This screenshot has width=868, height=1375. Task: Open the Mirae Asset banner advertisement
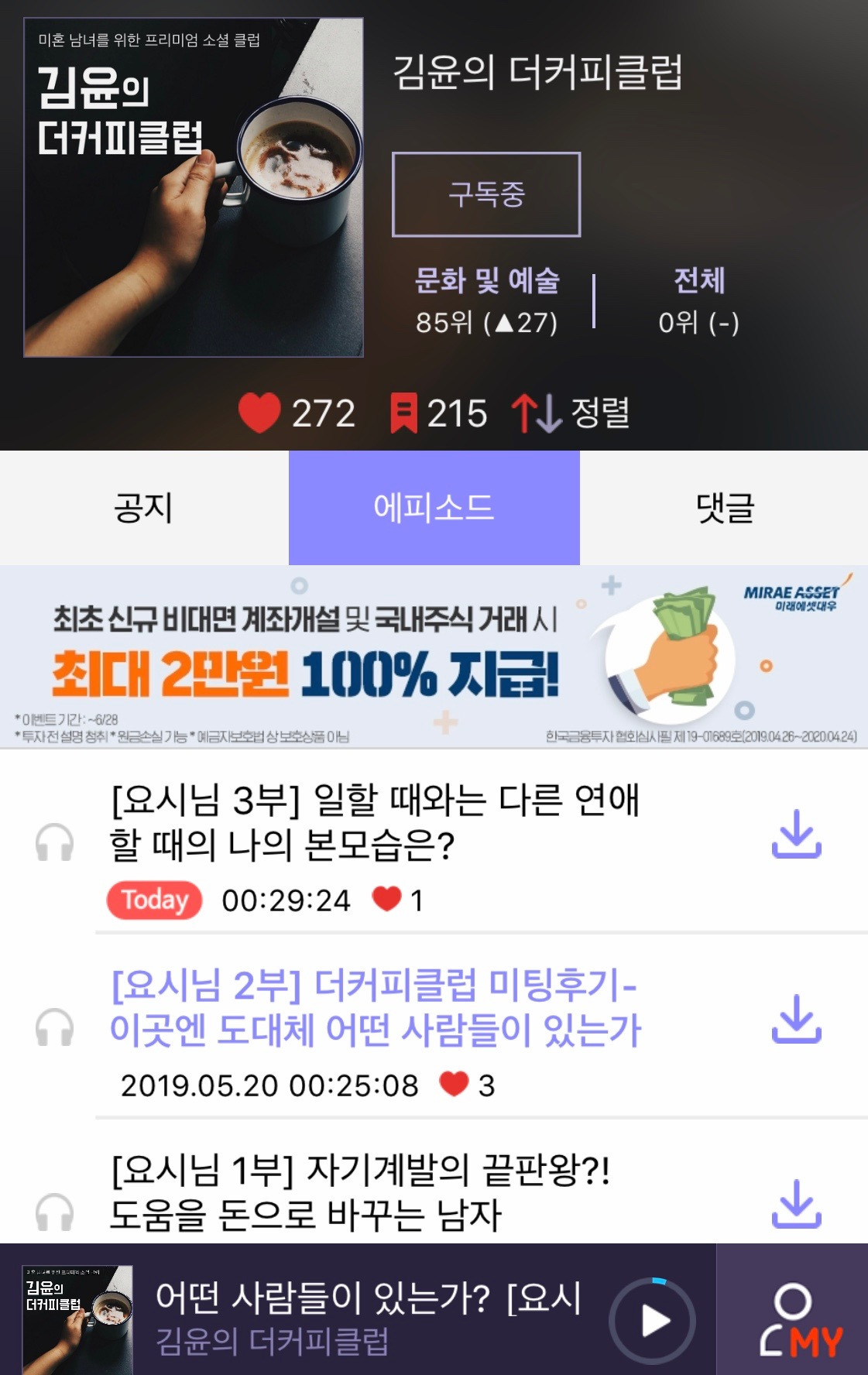434,662
